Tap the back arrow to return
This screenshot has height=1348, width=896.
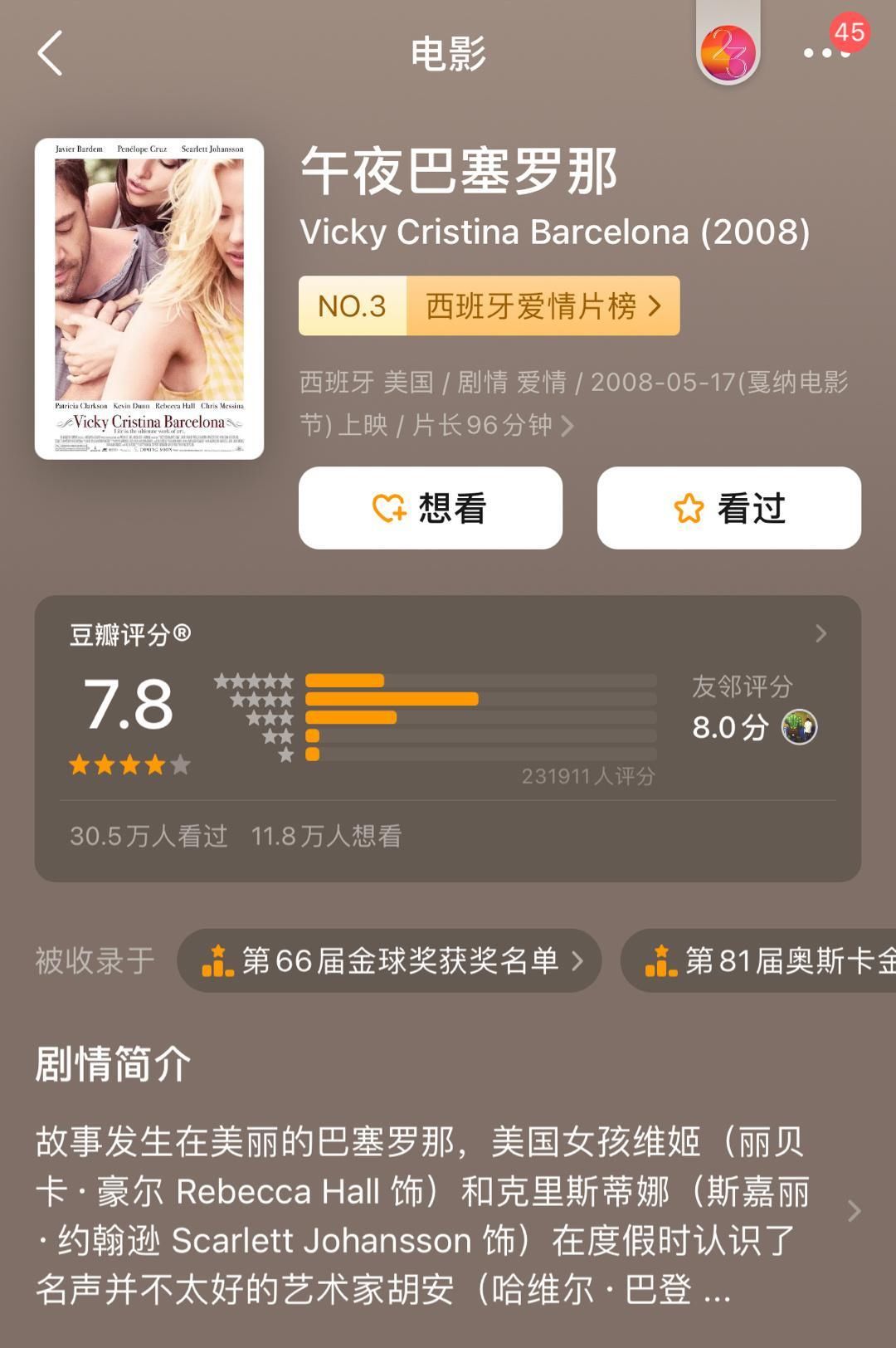point(50,52)
